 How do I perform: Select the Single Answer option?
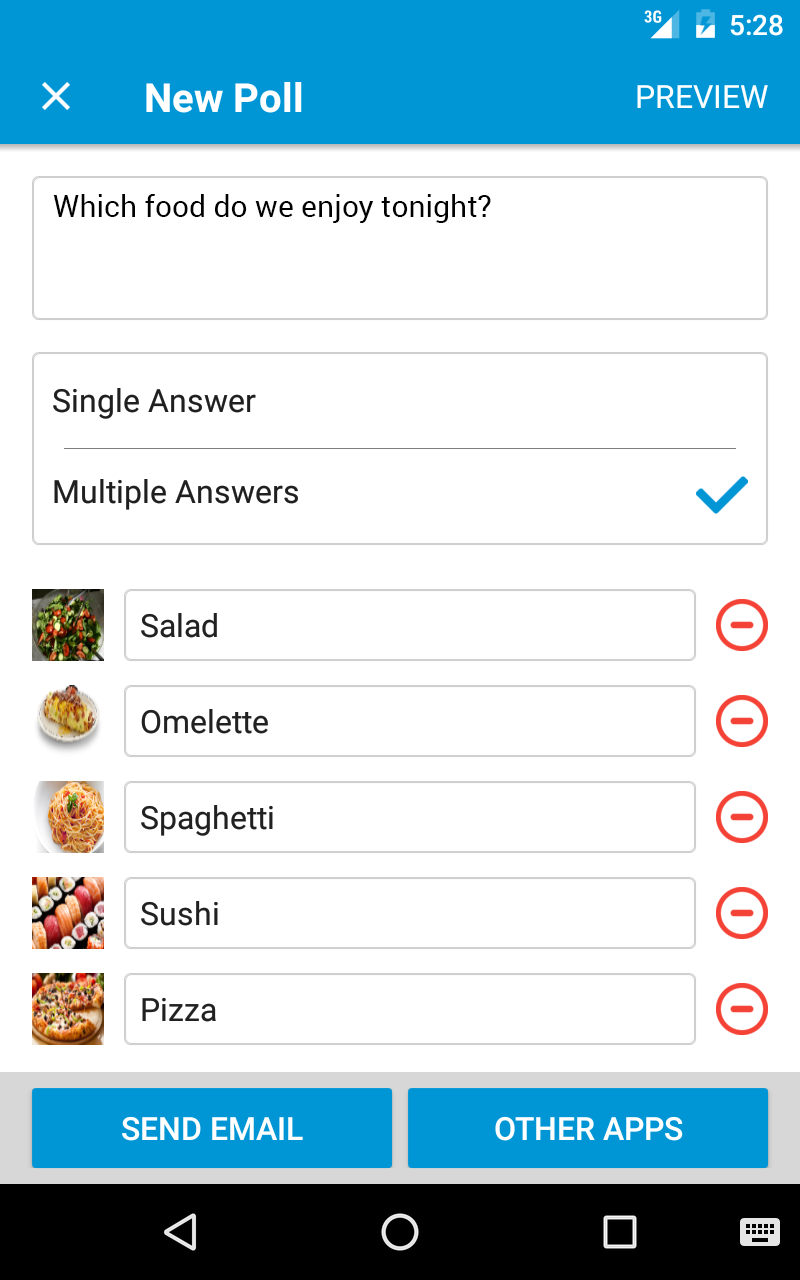coord(400,401)
